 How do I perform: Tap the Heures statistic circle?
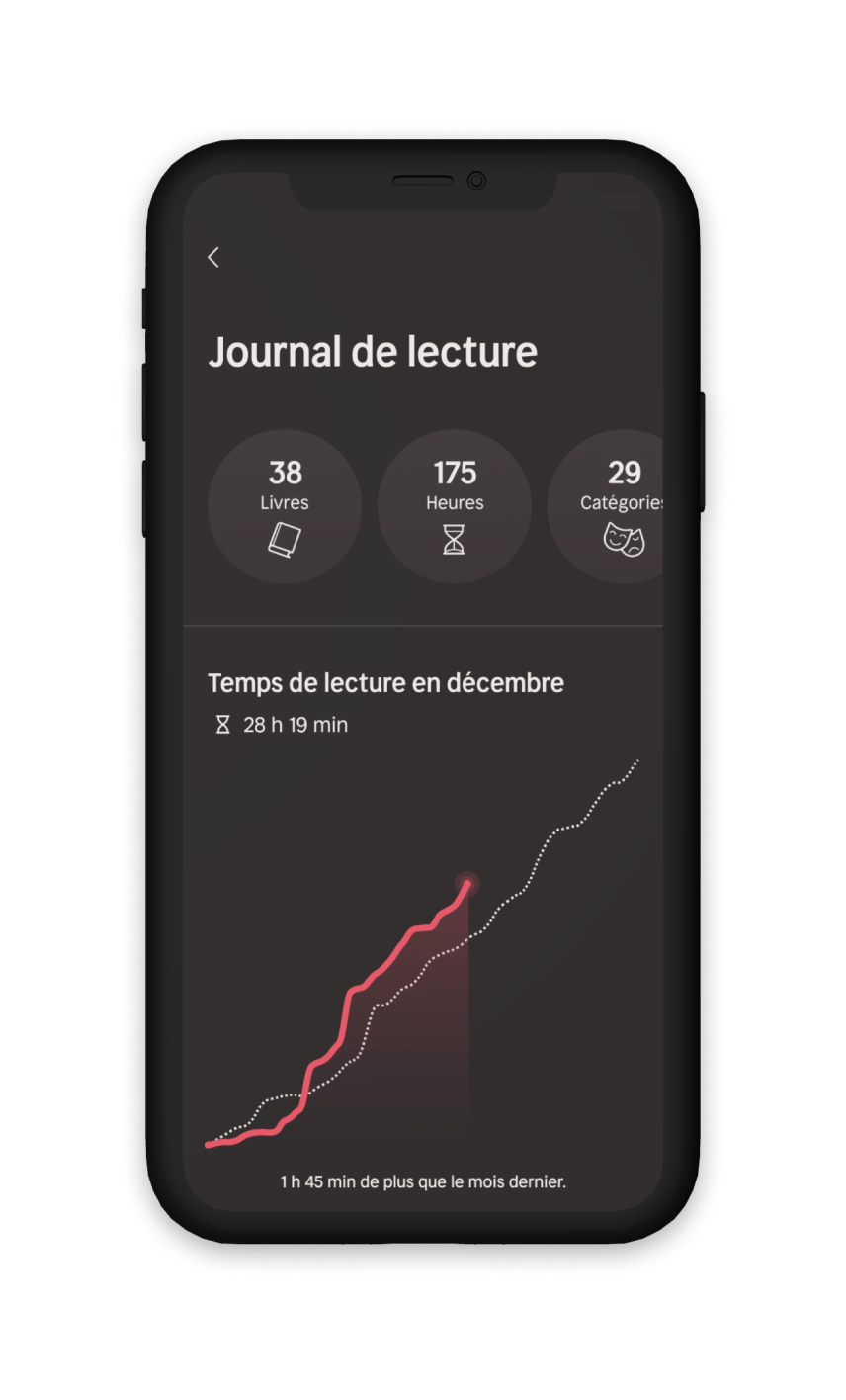[x=455, y=506]
